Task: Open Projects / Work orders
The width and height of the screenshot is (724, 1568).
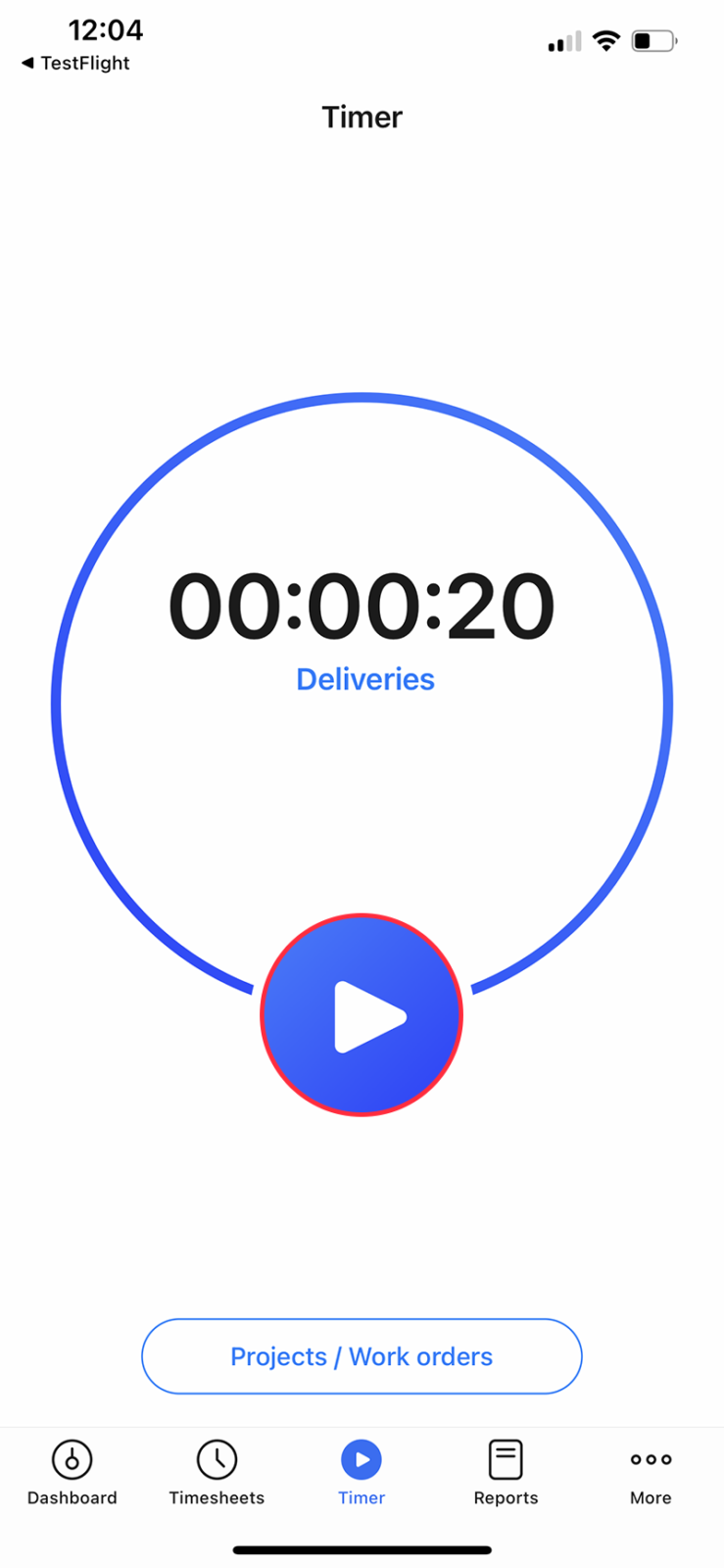Action: pyautogui.click(x=362, y=1356)
